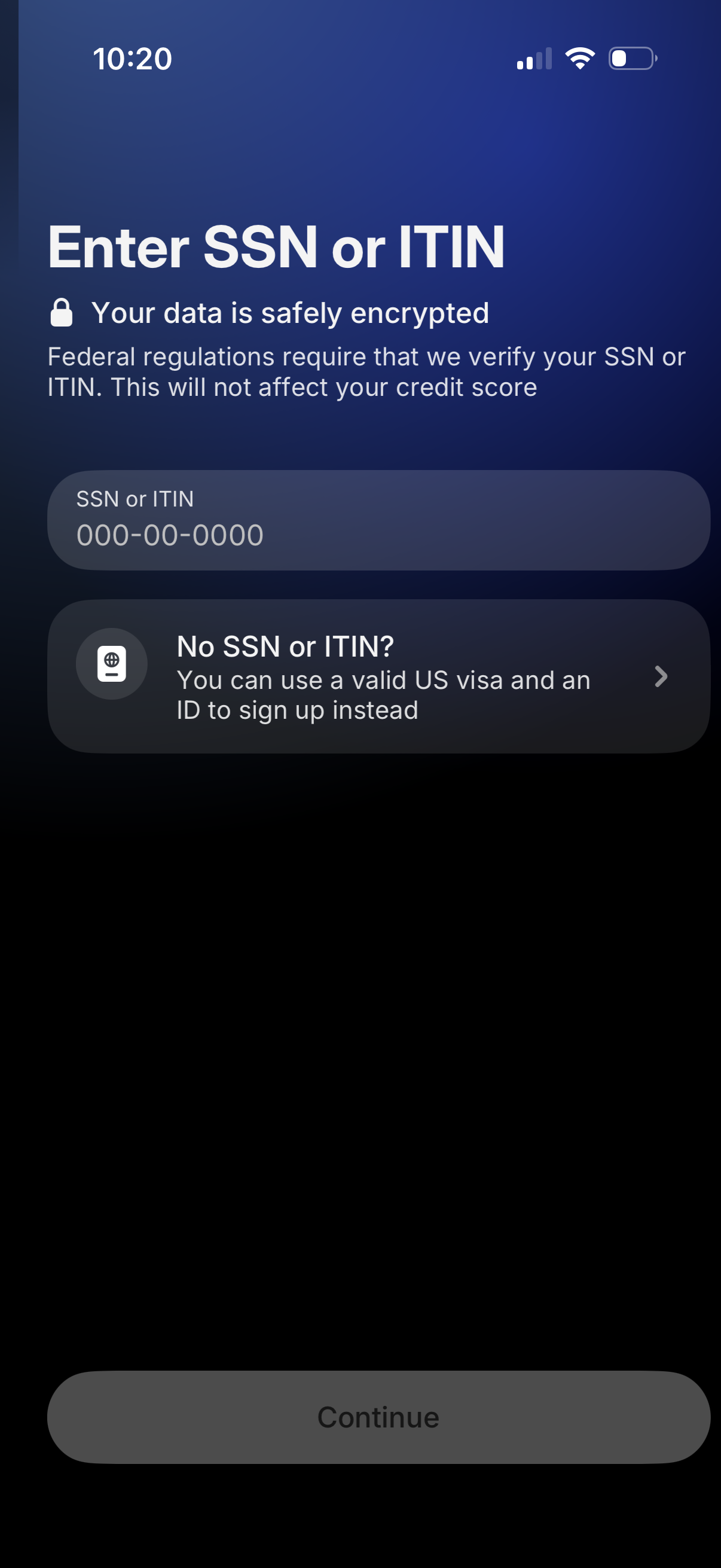Tap the visa and ID sign-up description

coord(383,694)
